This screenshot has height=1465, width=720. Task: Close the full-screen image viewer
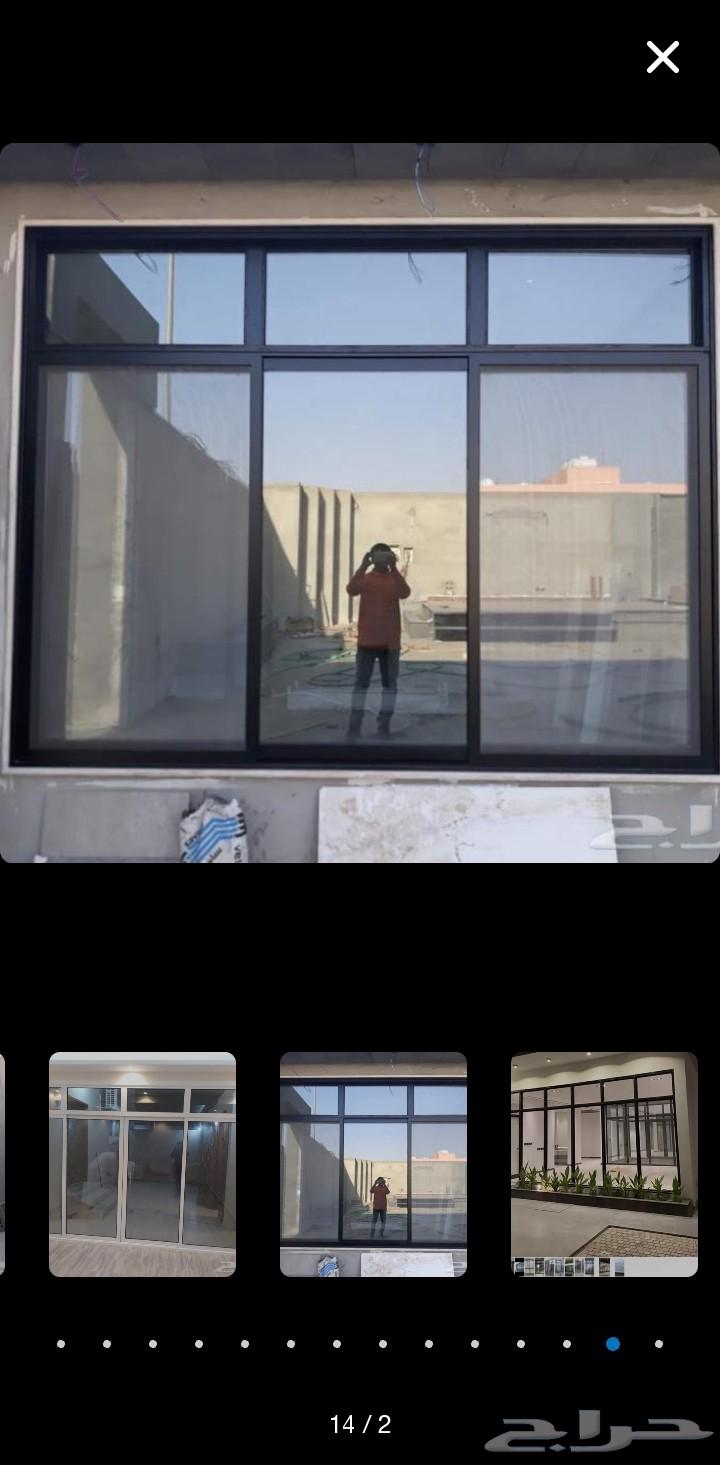point(662,57)
